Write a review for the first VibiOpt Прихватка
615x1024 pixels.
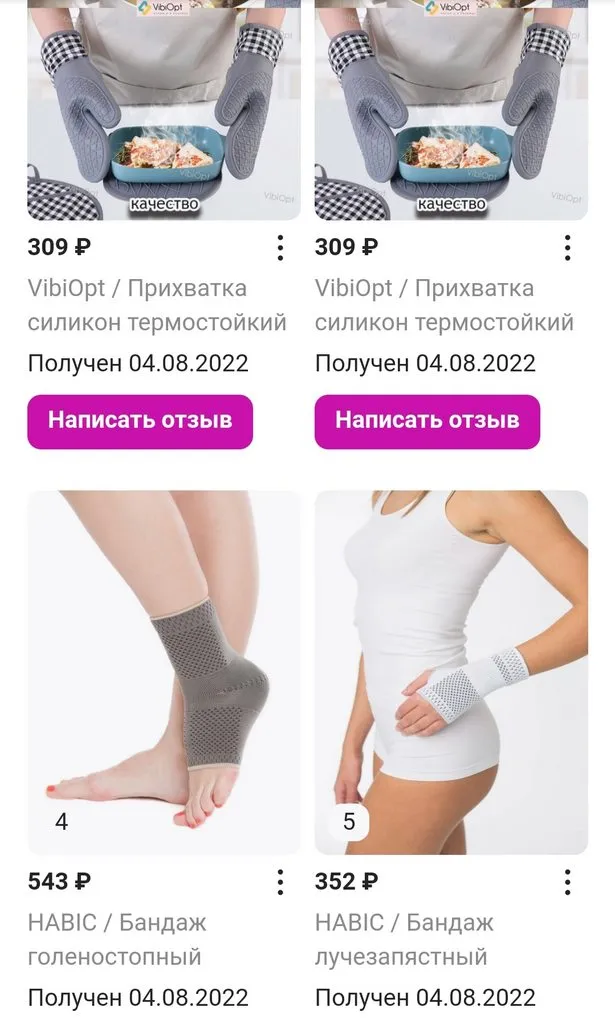click(x=140, y=421)
